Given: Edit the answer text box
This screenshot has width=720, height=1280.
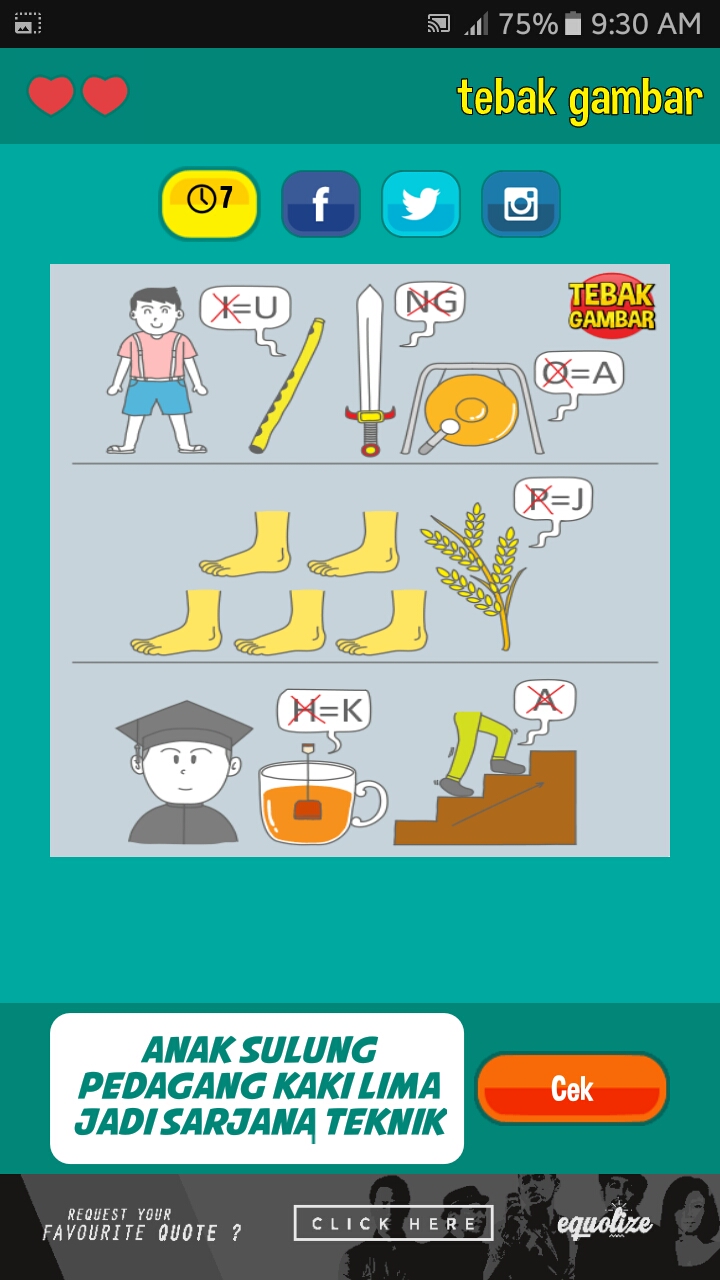Looking at the screenshot, I should point(257,1088).
